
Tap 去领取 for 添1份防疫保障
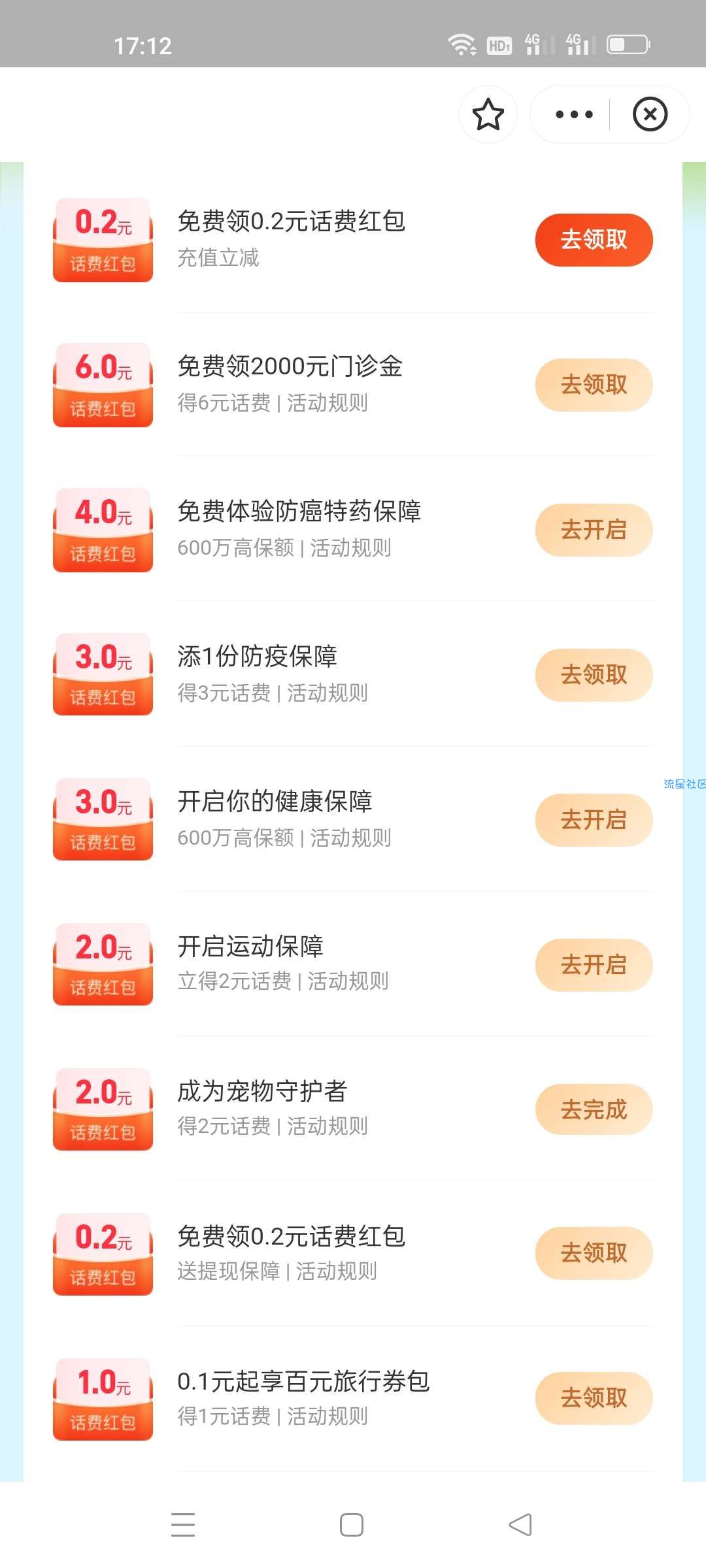click(x=594, y=675)
